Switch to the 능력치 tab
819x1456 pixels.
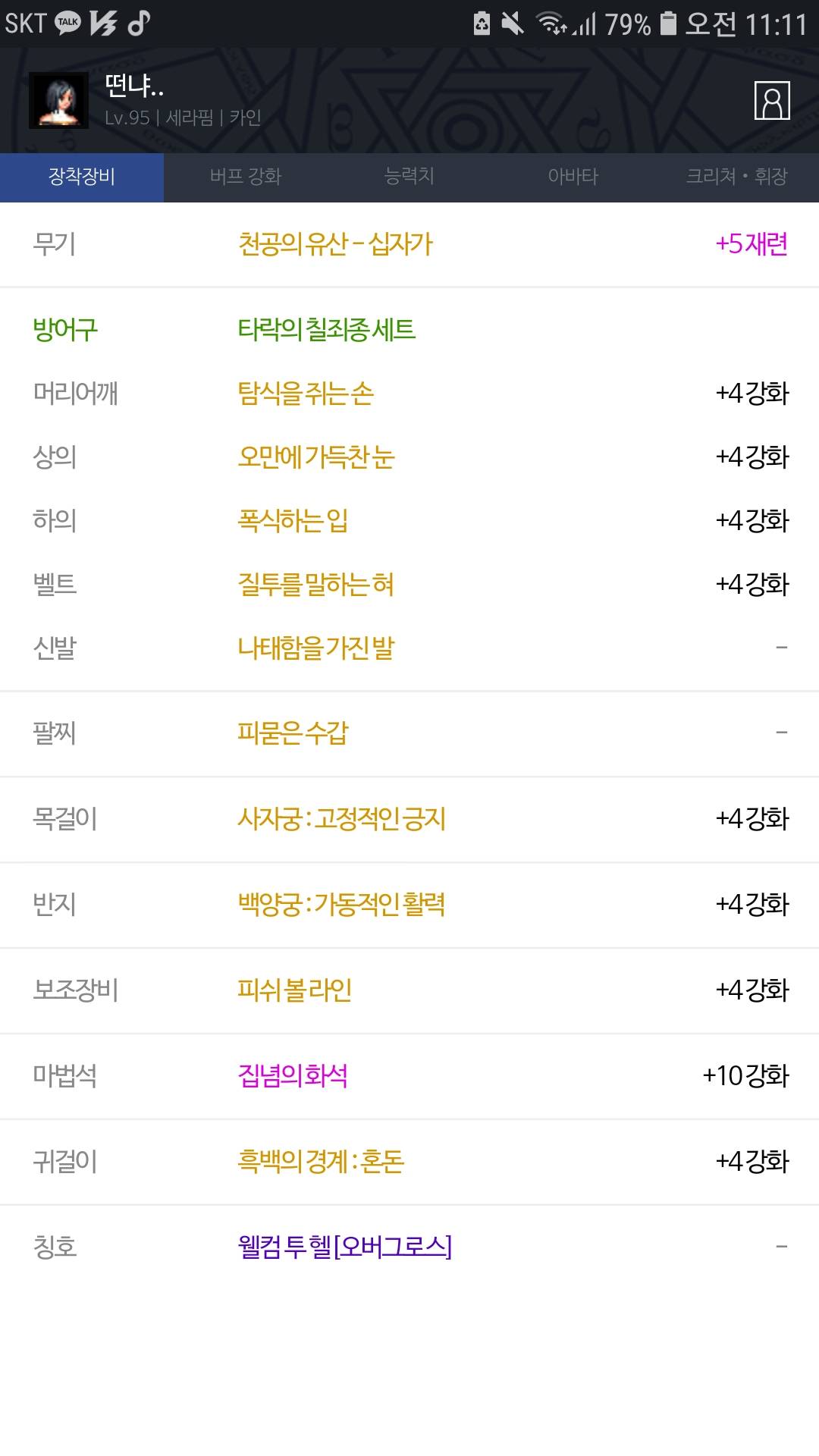tap(409, 177)
